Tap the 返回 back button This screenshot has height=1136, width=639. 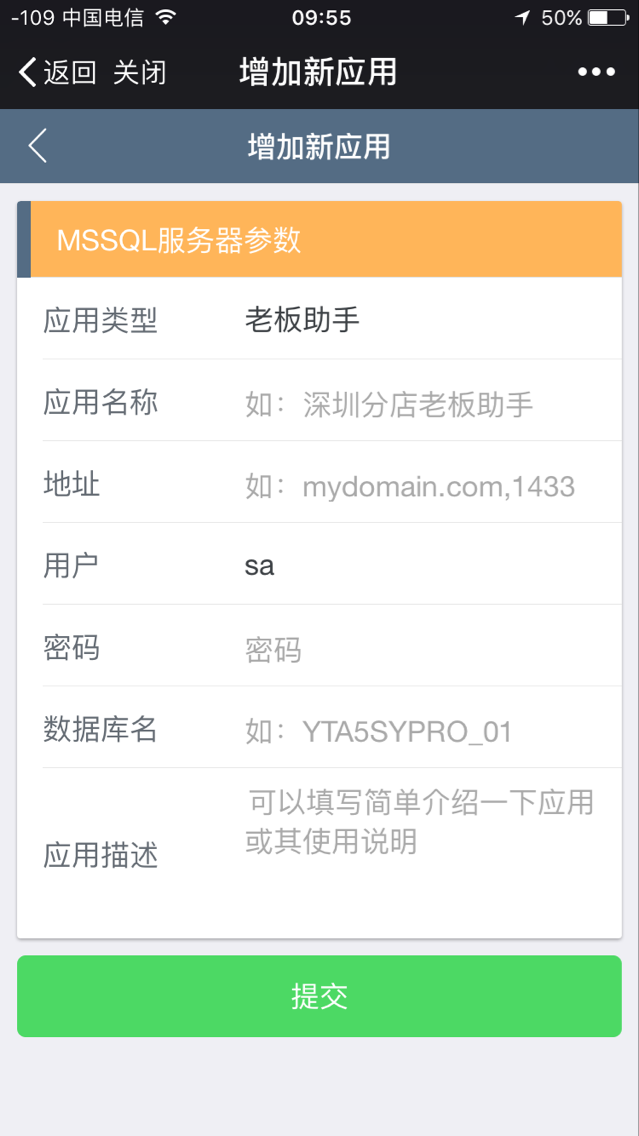57,73
